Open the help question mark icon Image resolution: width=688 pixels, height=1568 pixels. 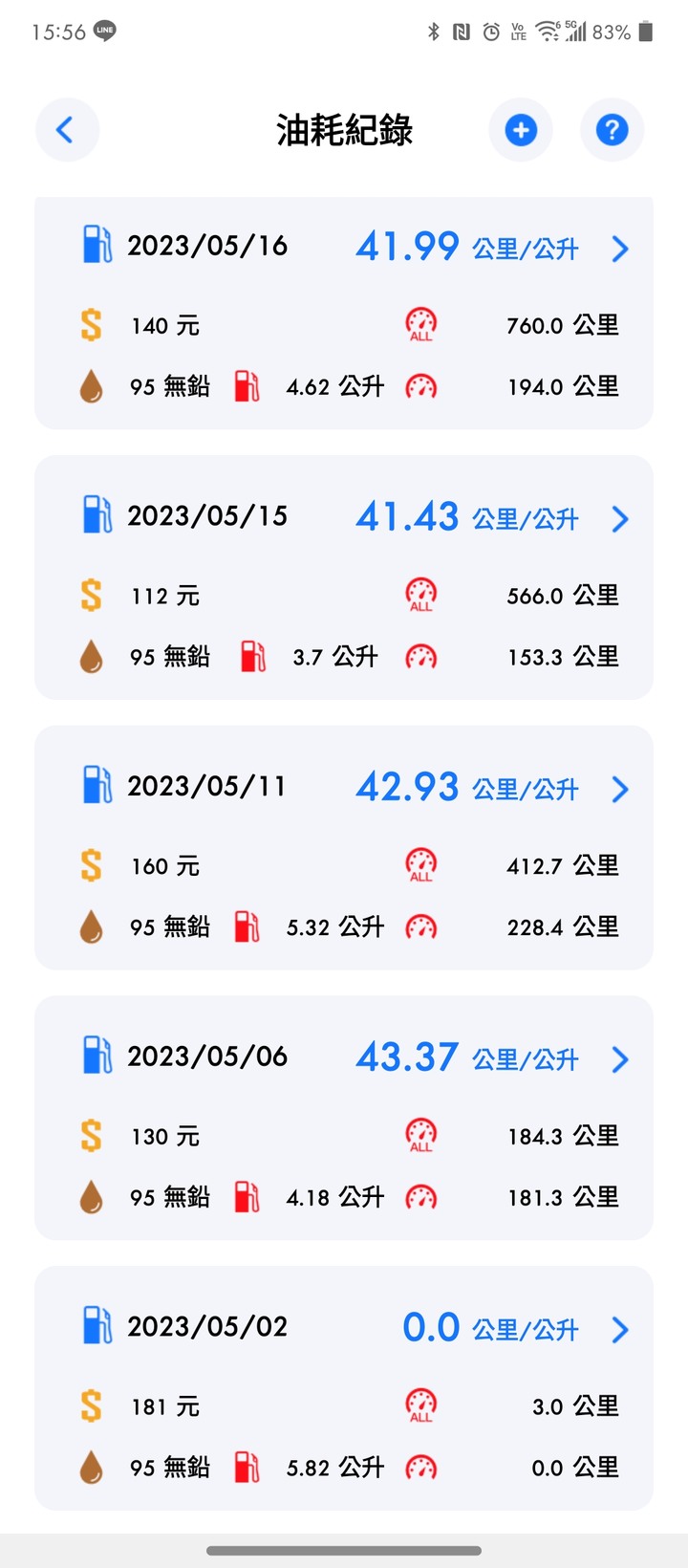(612, 130)
